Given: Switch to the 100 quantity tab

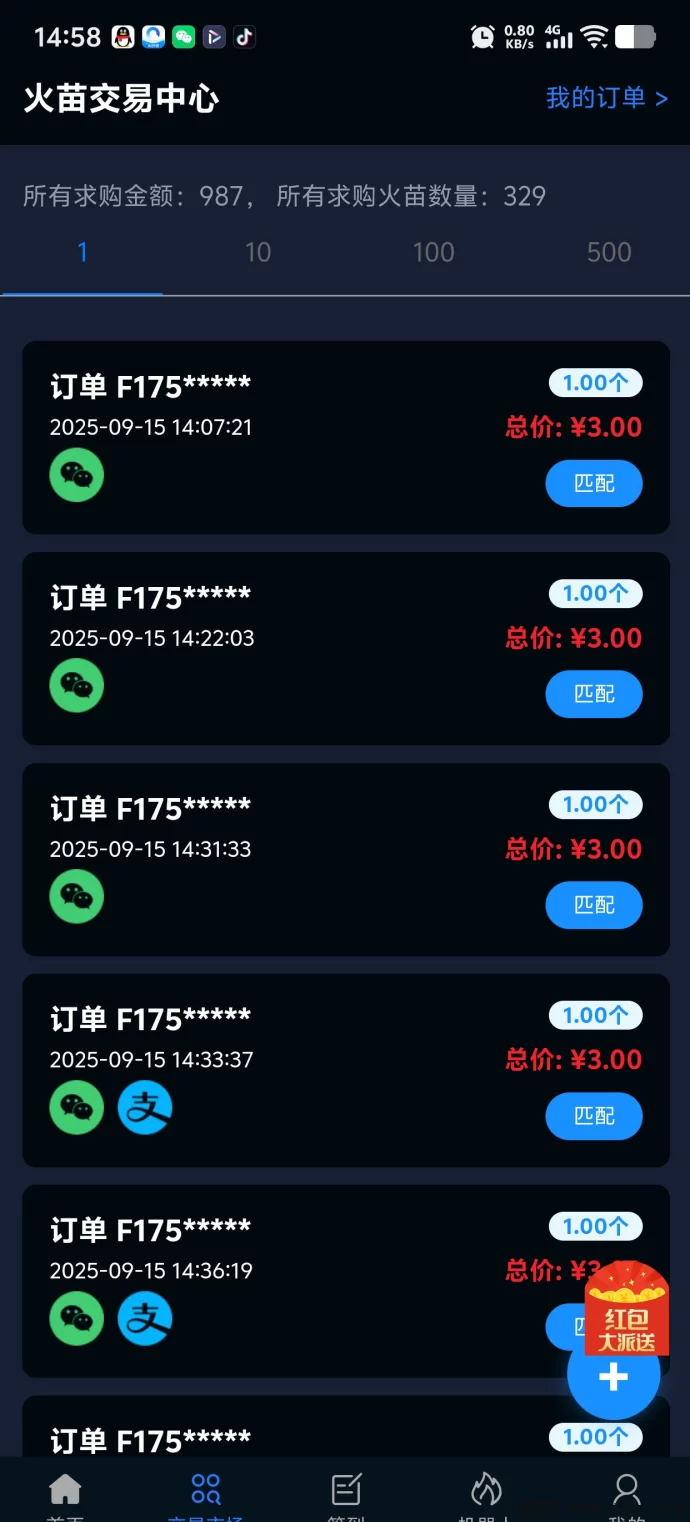Looking at the screenshot, I should click(x=433, y=253).
